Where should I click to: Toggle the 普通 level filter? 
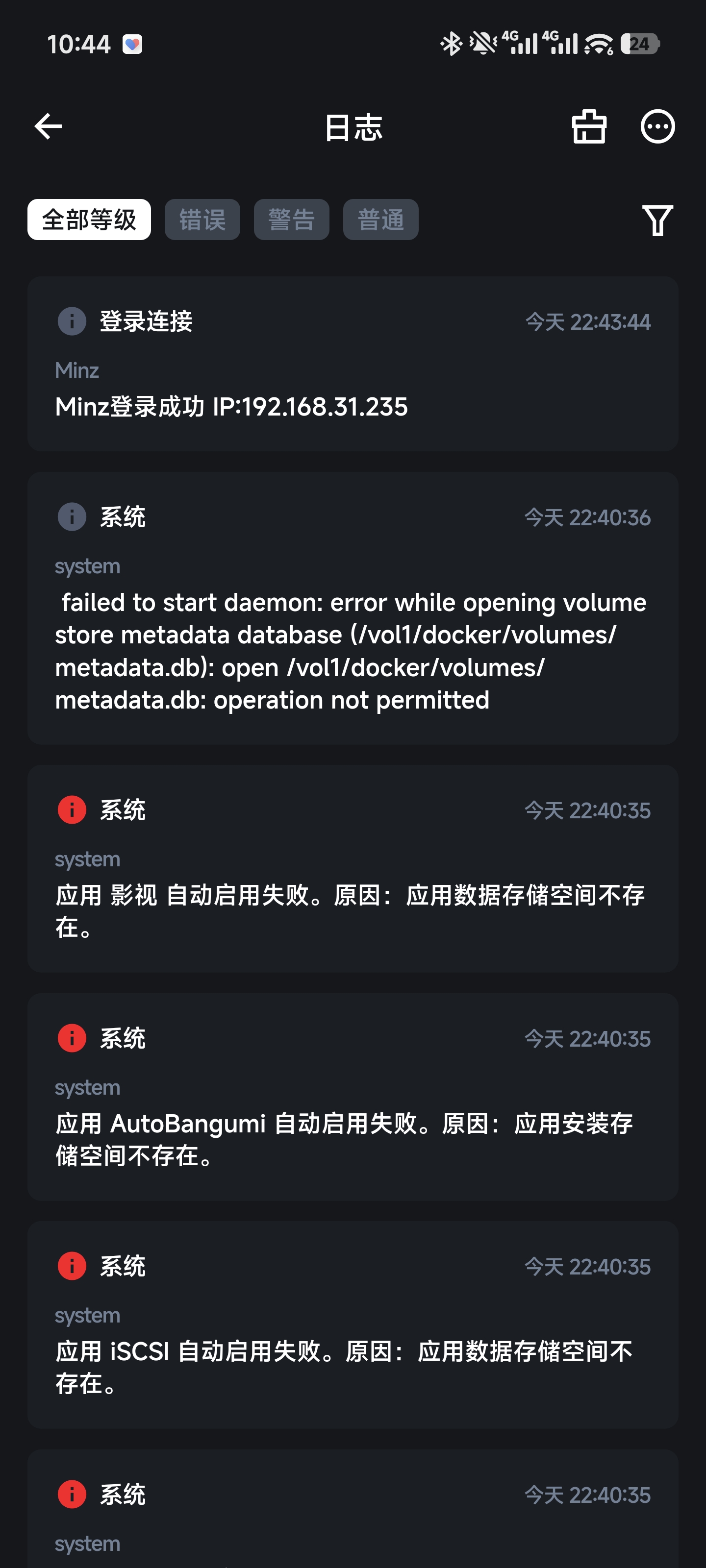[x=381, y=220]
